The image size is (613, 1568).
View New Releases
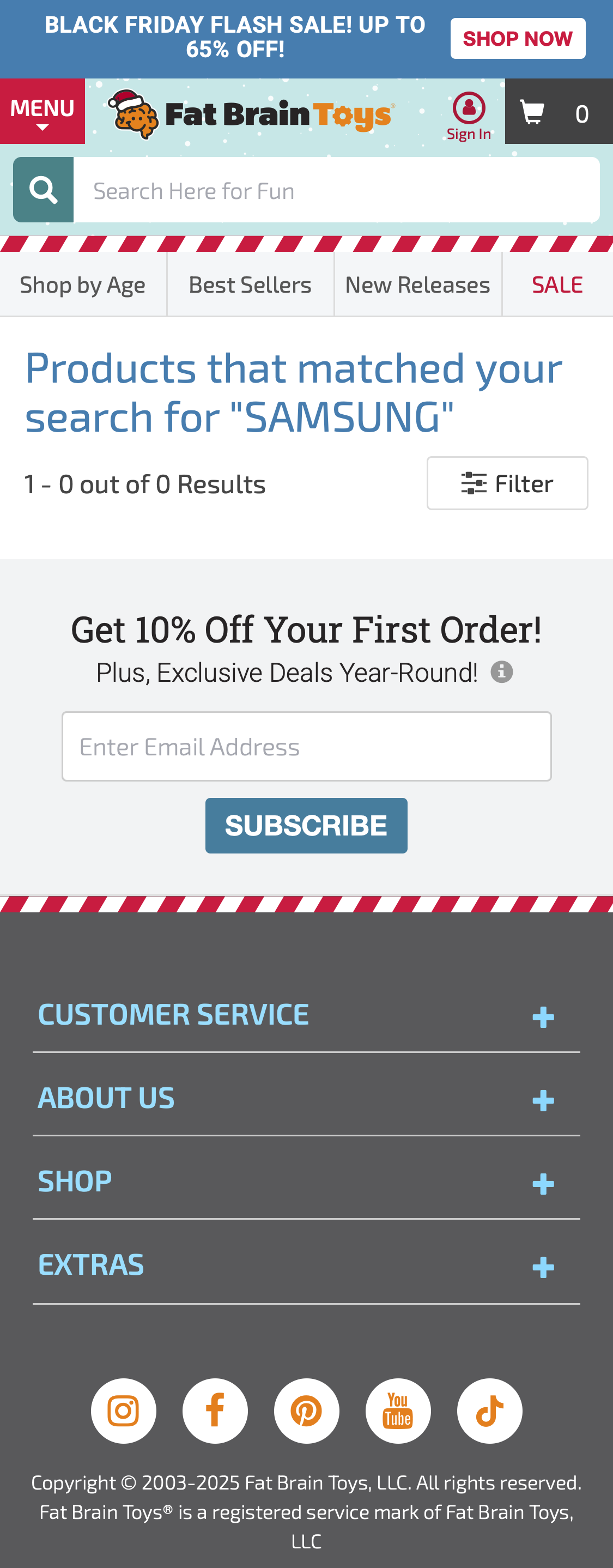417,285
